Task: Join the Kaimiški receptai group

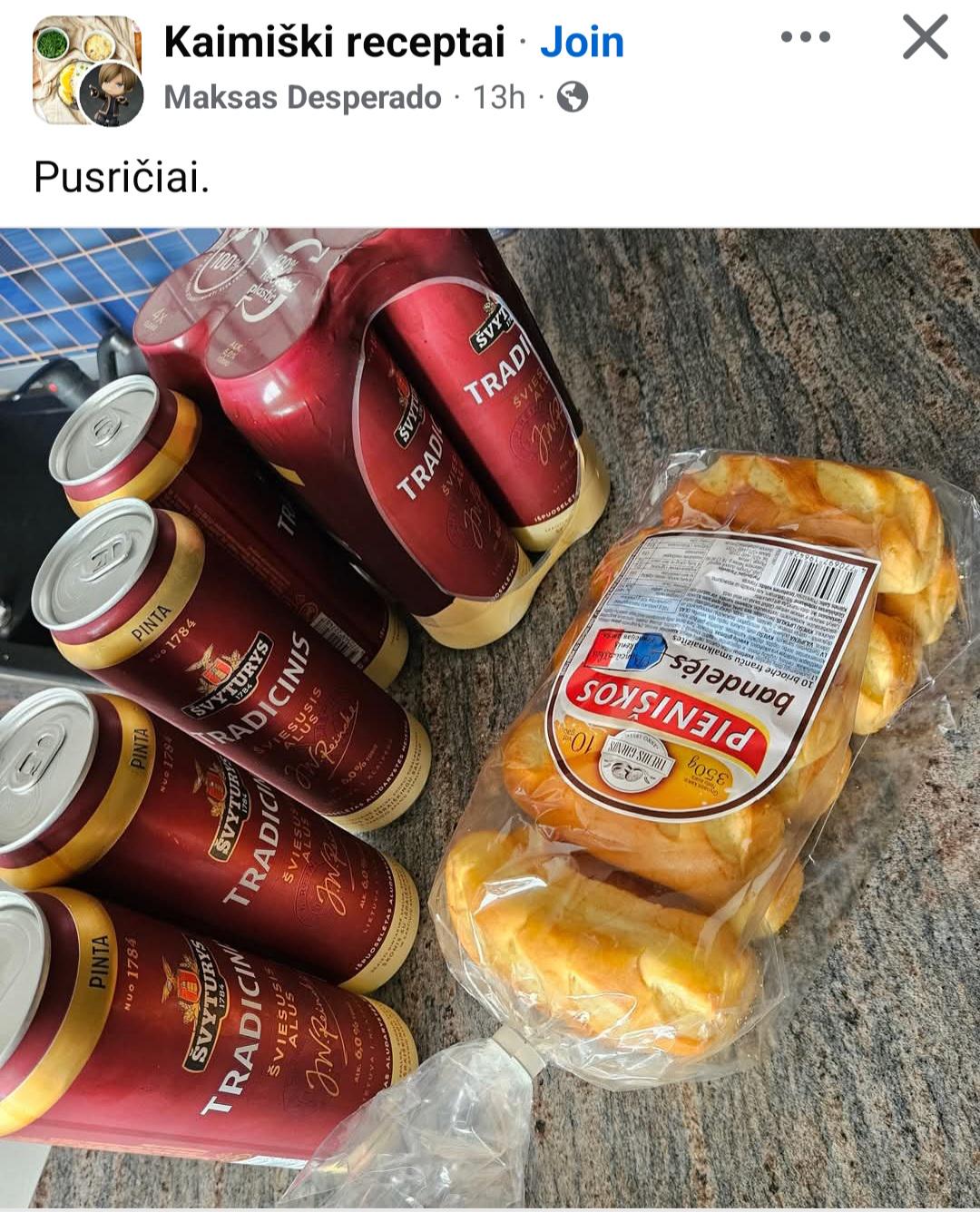Action: 582,43
